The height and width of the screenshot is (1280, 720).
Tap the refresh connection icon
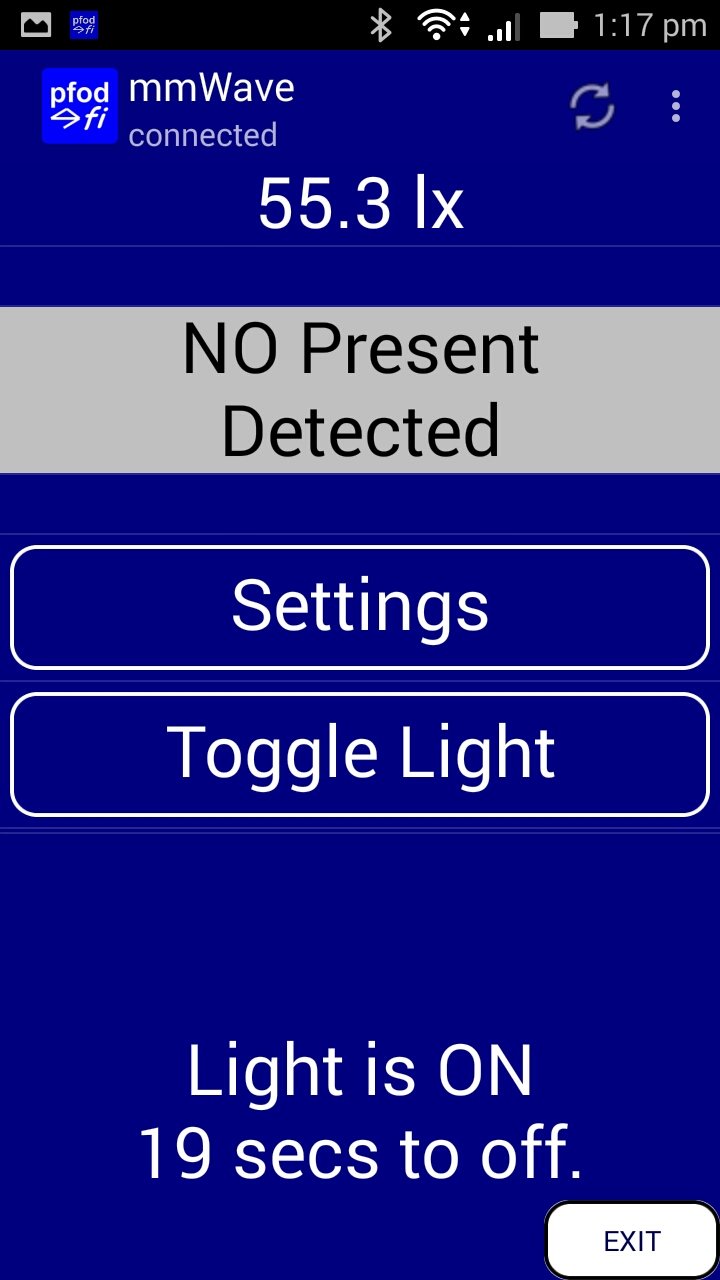pyautogui.click(x=592, y=106)
